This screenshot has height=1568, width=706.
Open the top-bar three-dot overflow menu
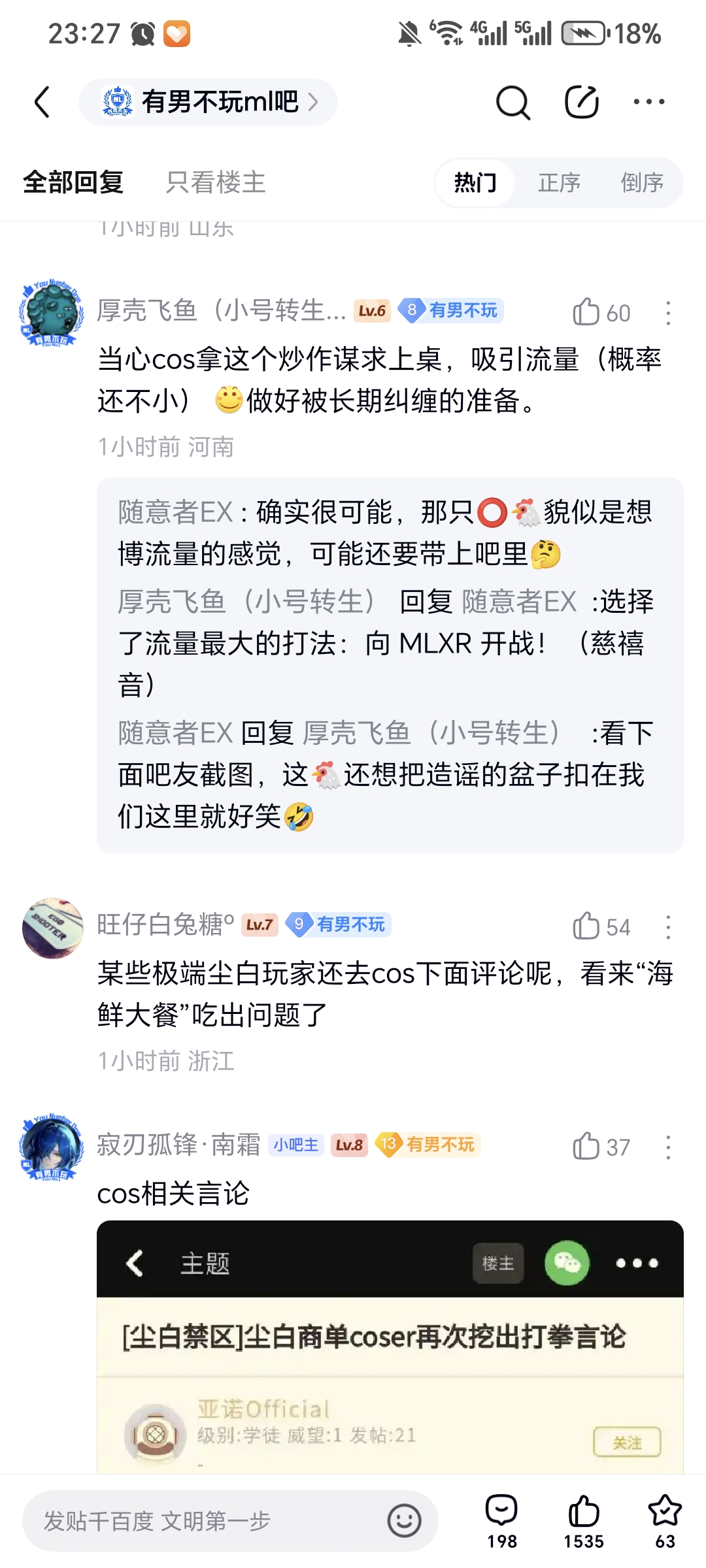click(648, 102)
